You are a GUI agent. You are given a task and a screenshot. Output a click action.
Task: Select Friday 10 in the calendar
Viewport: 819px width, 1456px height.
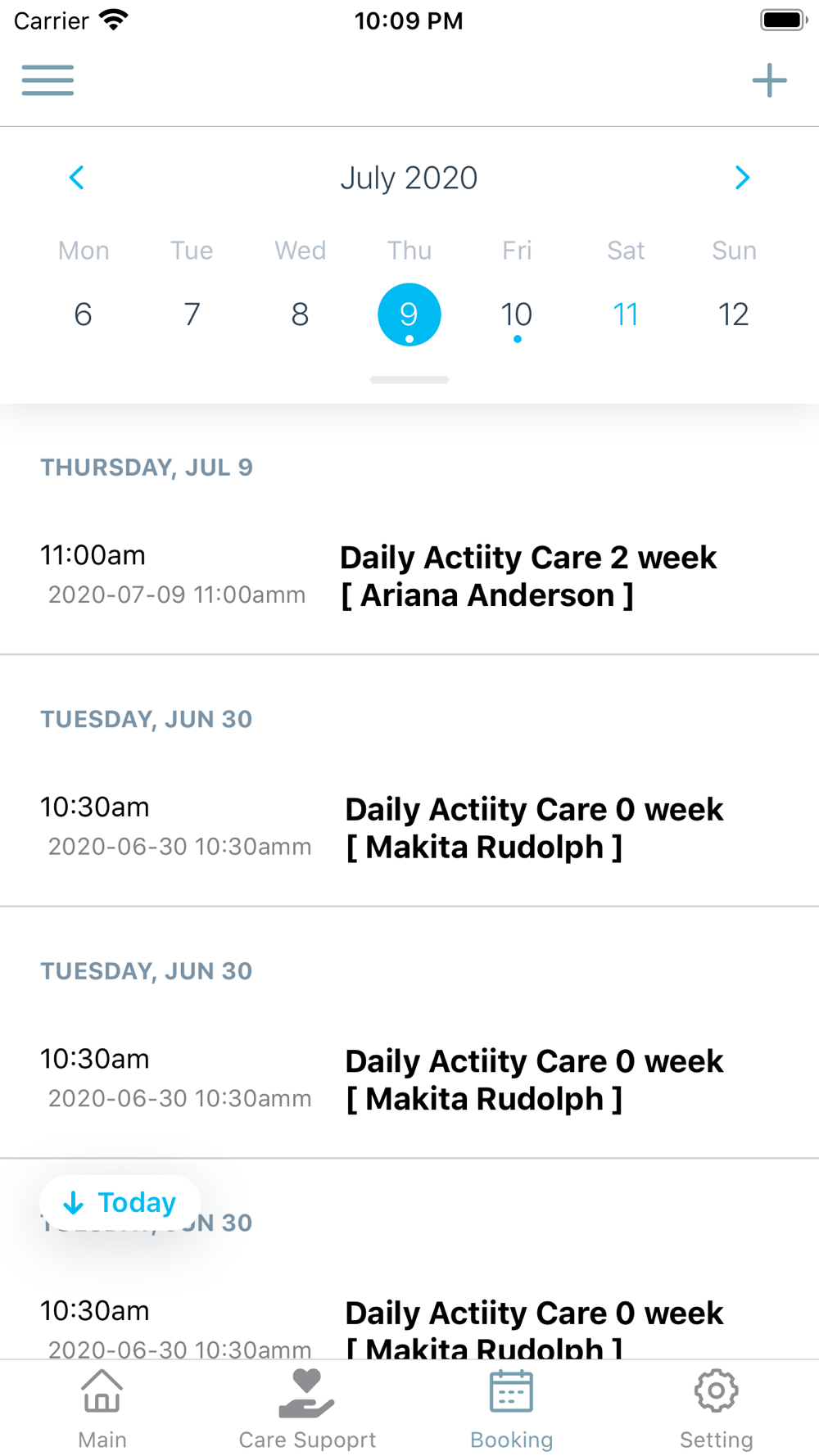517,314
